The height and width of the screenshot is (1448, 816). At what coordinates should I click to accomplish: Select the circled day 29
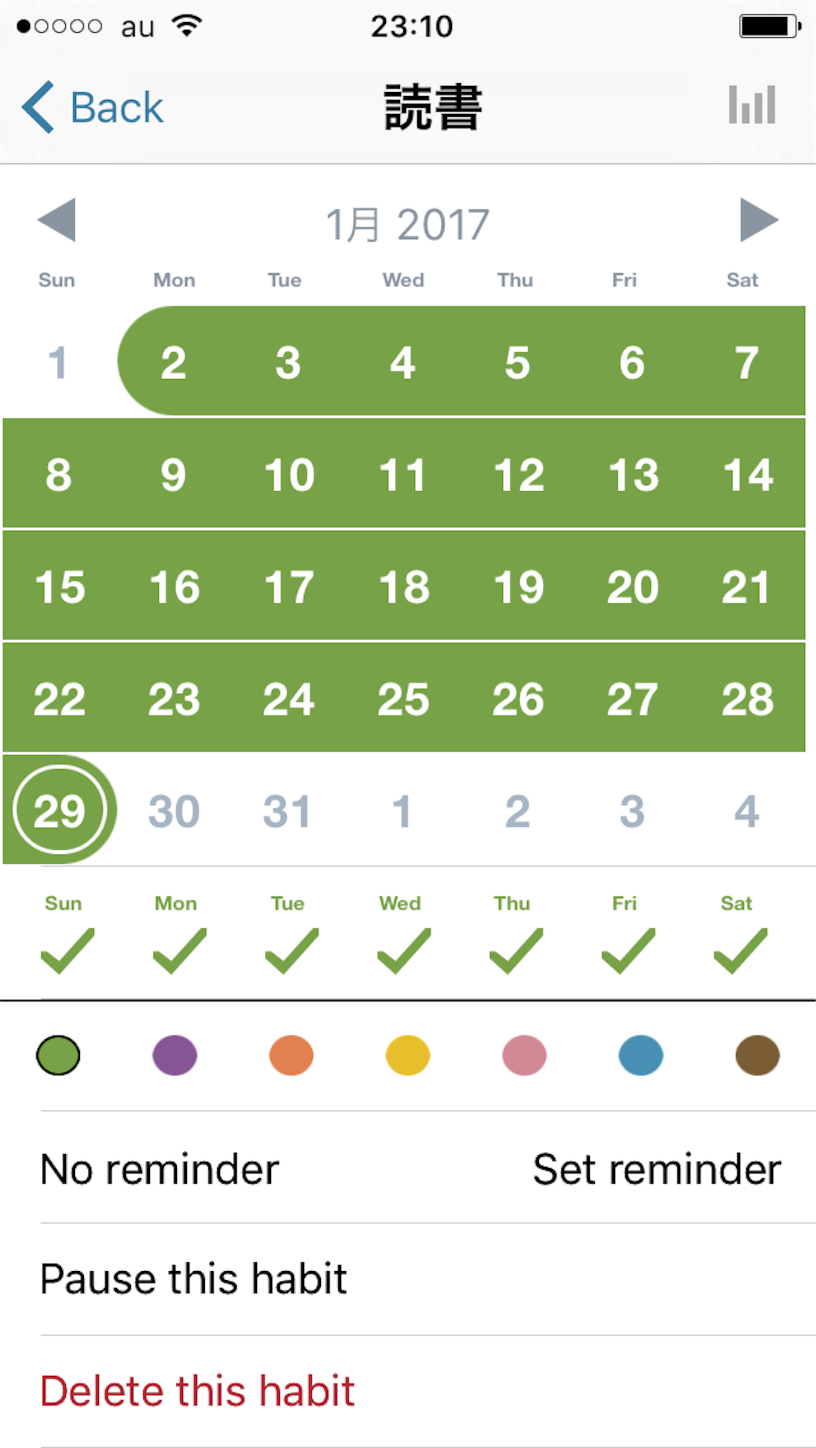(x=59, y=810)
